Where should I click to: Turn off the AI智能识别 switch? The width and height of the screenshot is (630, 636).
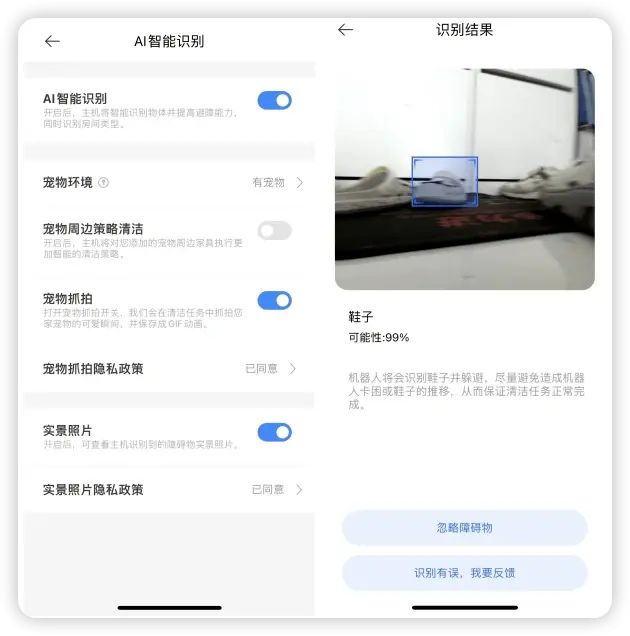(x=274, y=100)
